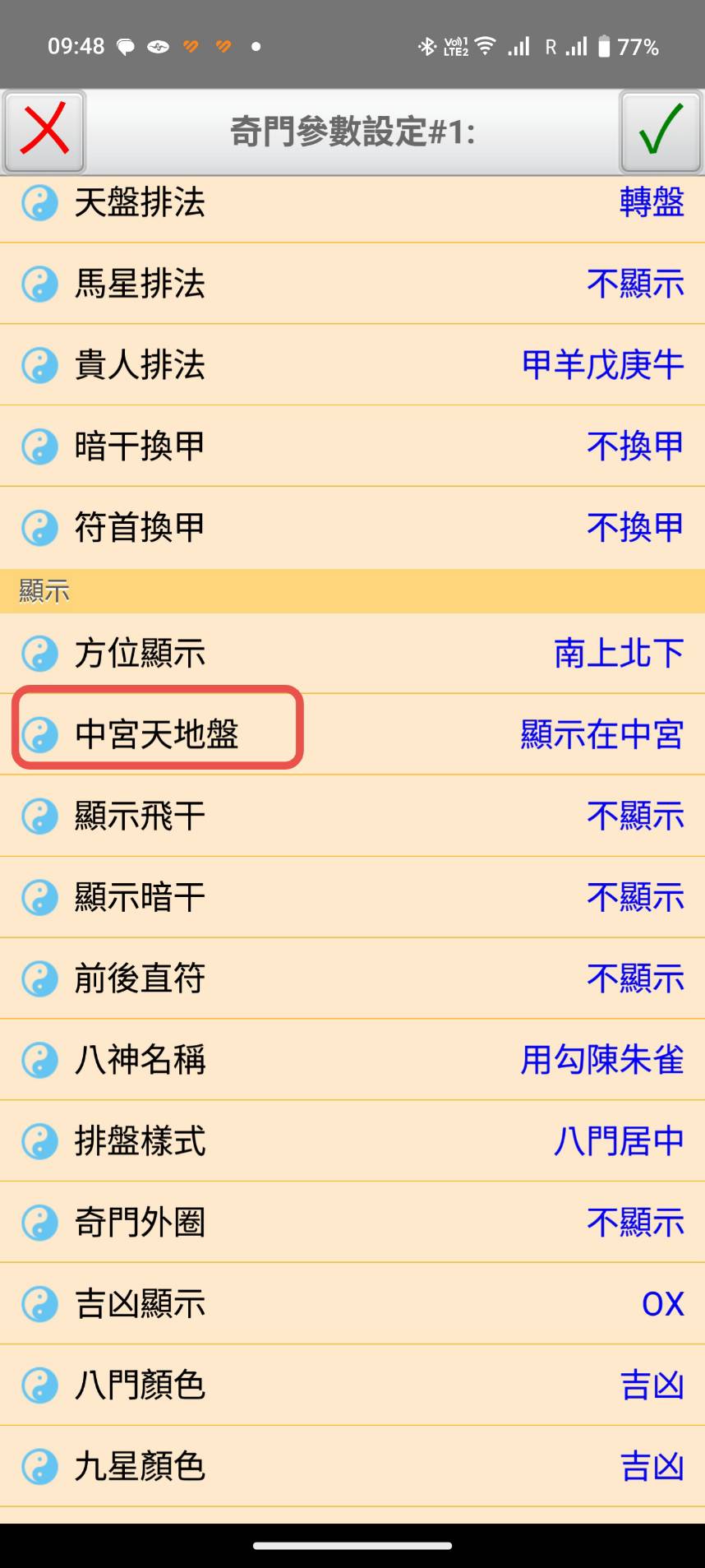Select the 暗干換甲 row
Viewport: 705px width, 1568px height.
click(x=352, y=446)
